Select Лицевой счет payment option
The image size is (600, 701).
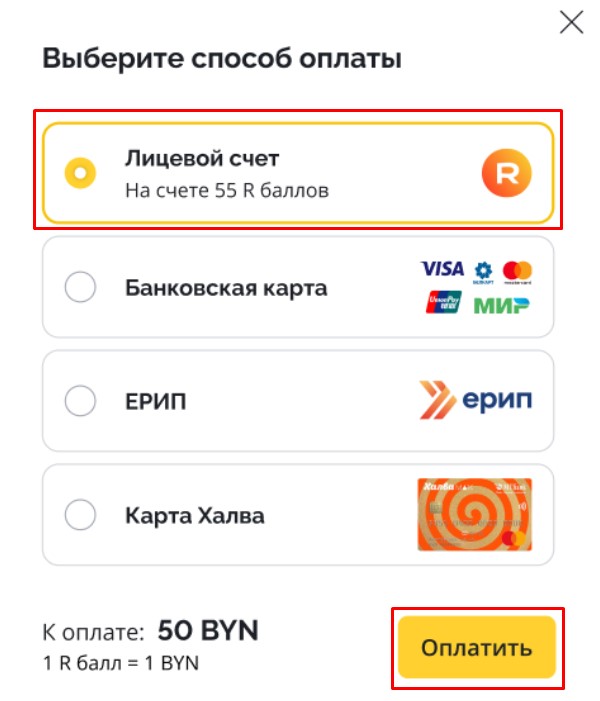[x=80, y=173]
